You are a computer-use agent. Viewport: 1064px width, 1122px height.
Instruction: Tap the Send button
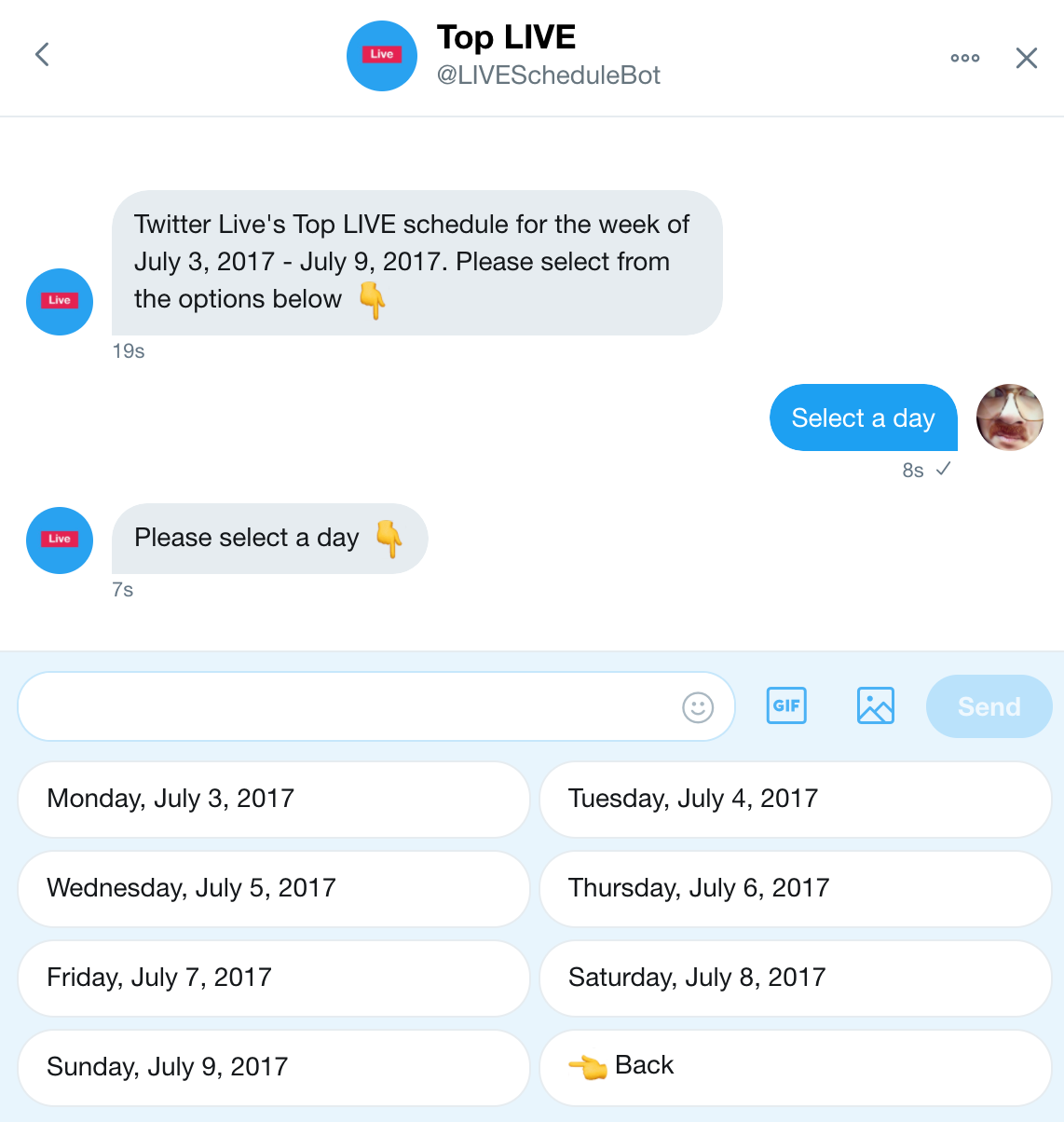(x=989, y=706)
